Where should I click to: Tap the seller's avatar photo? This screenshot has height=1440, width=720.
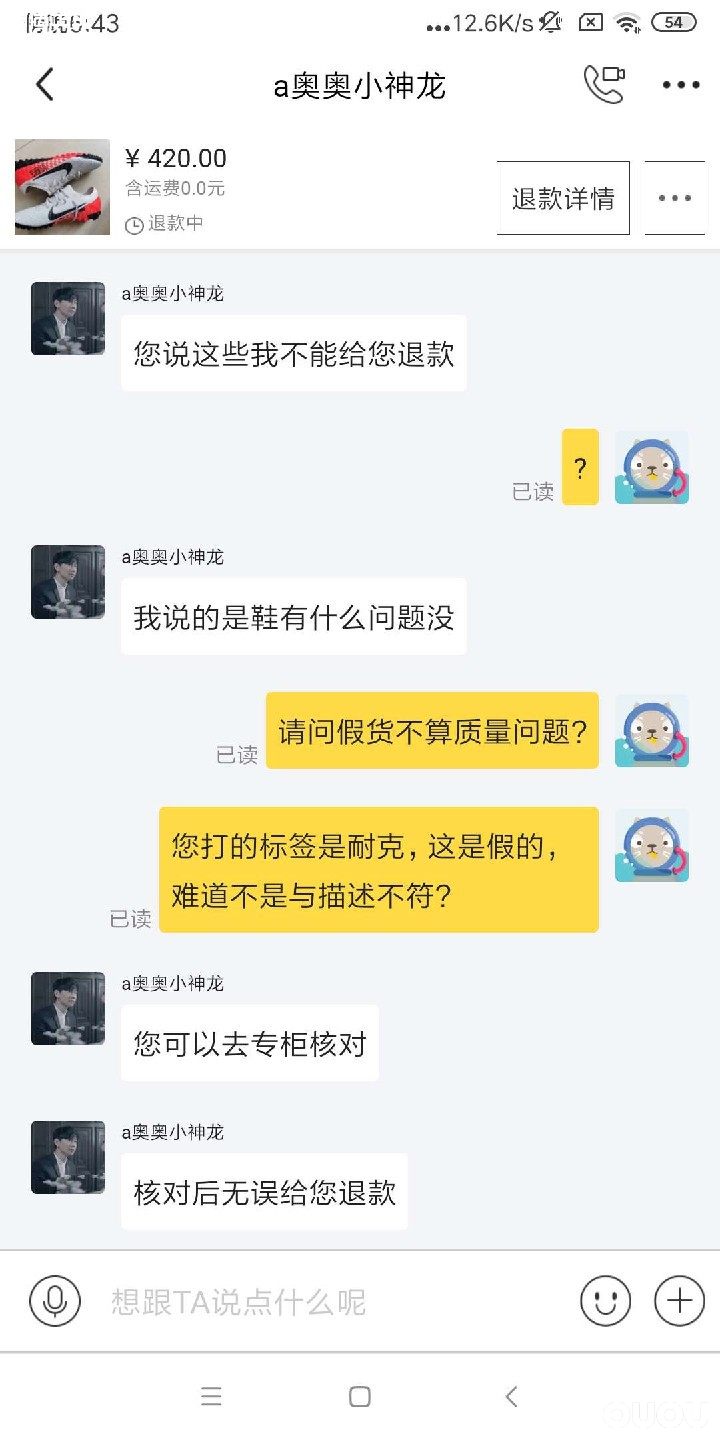click(67, 318)
